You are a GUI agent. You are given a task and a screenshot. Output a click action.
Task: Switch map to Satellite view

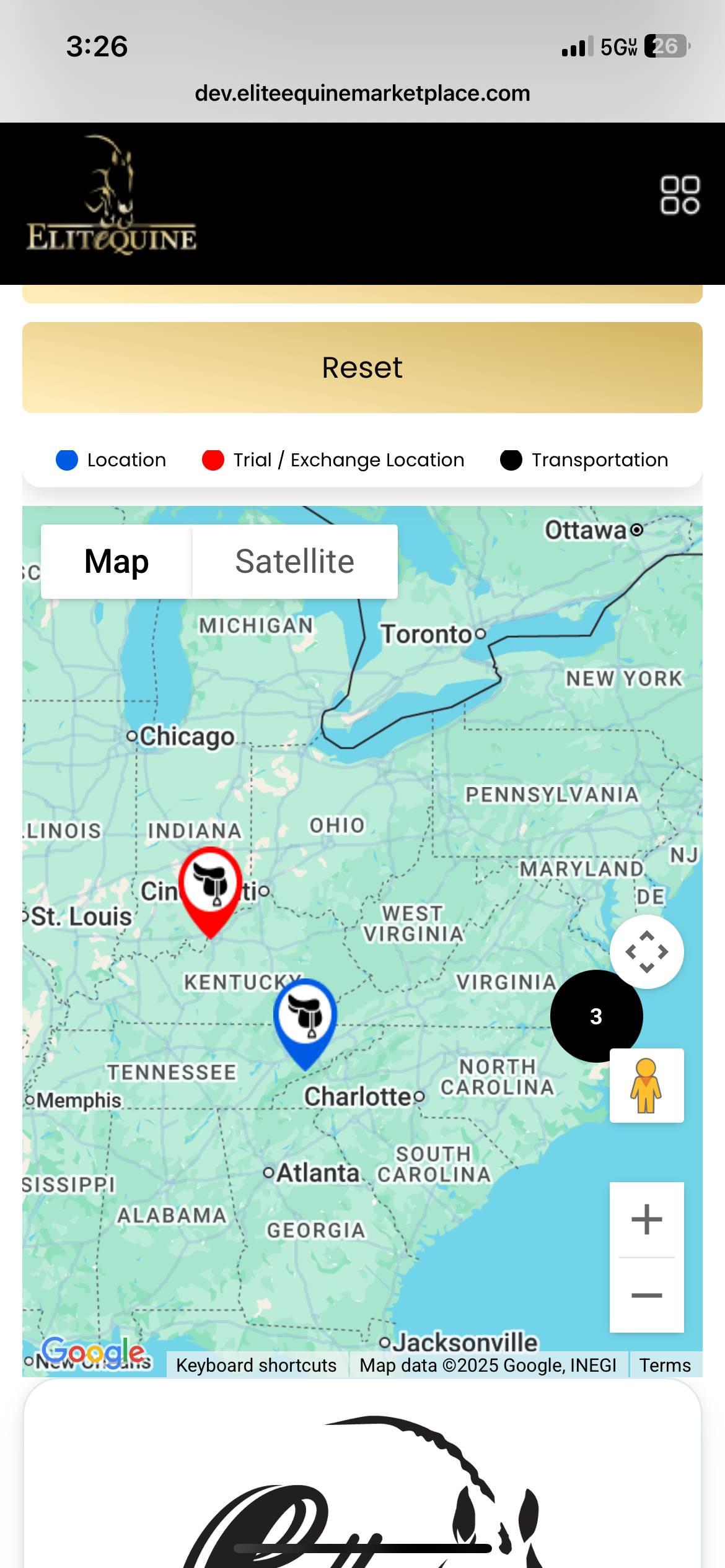tap(295, 562)
